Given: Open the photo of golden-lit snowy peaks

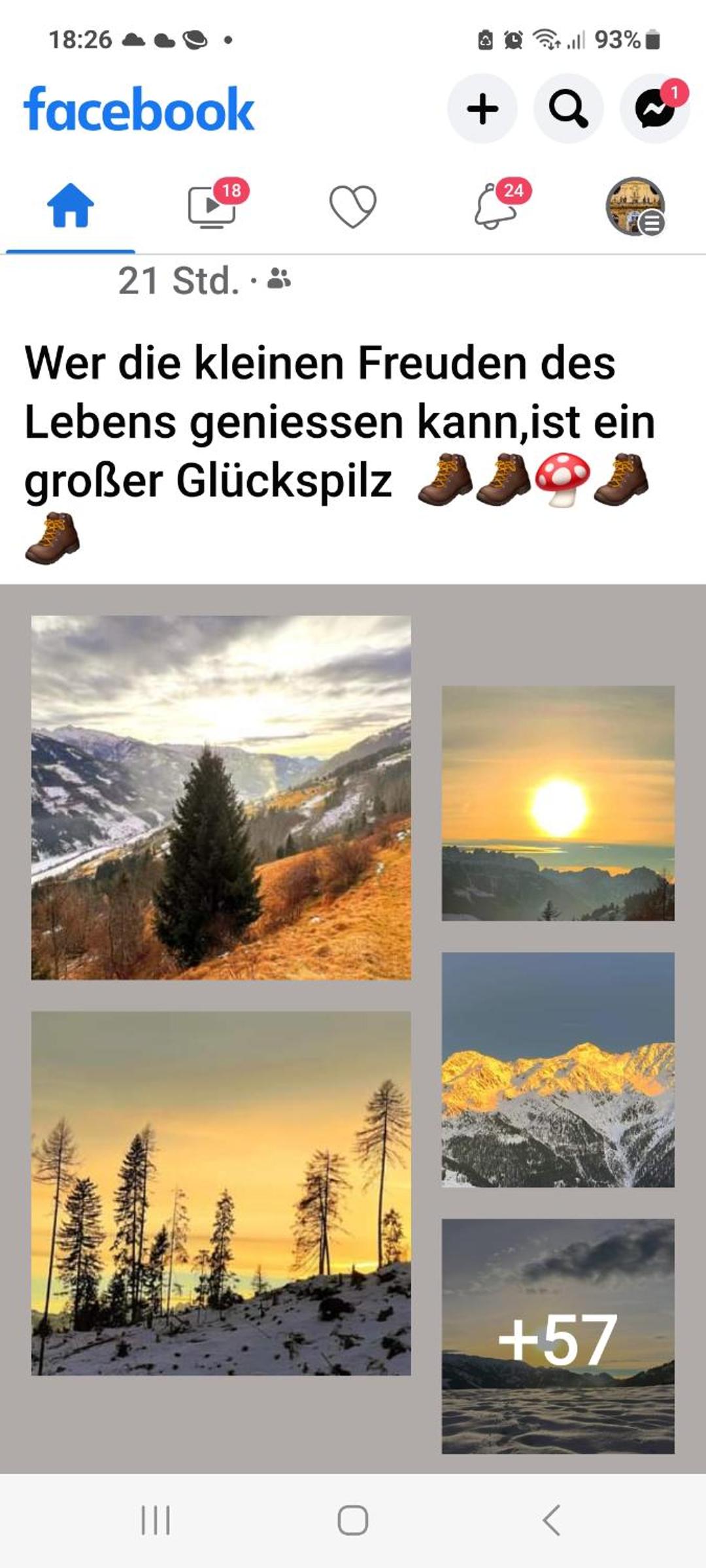Looking at the screenshot, I should (x=558, y=1070).
